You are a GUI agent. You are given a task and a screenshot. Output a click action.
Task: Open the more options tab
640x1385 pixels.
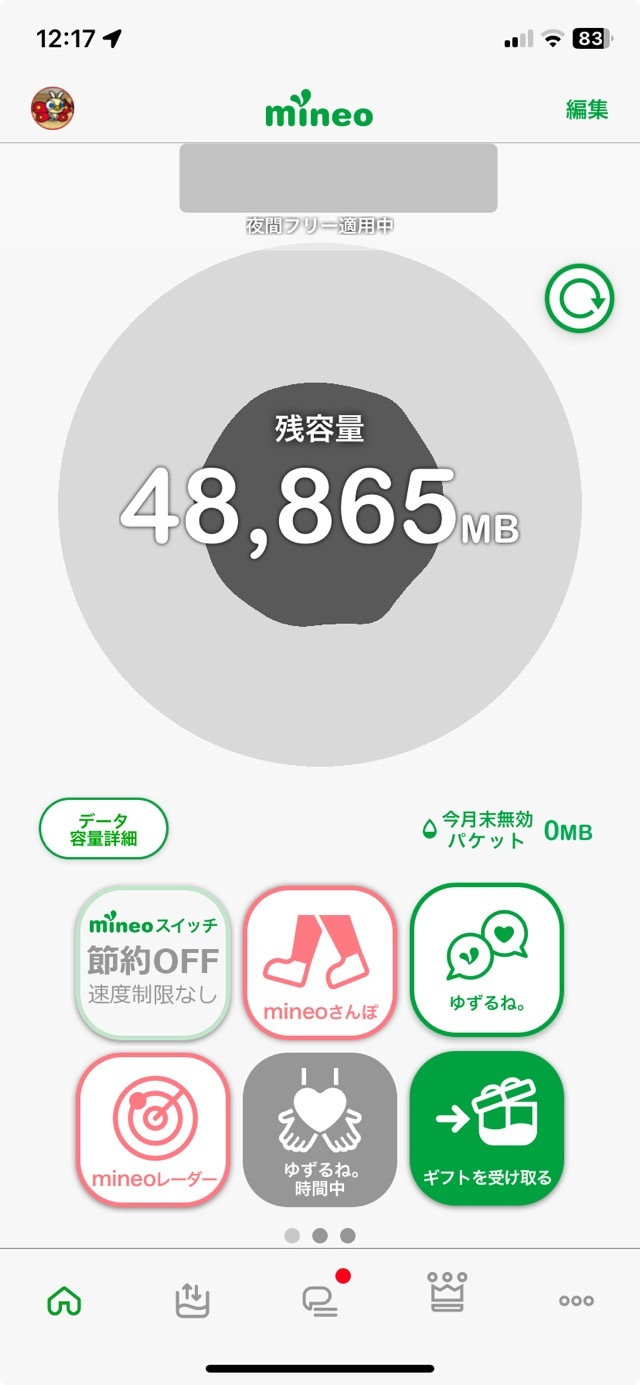coord(576,1301)
